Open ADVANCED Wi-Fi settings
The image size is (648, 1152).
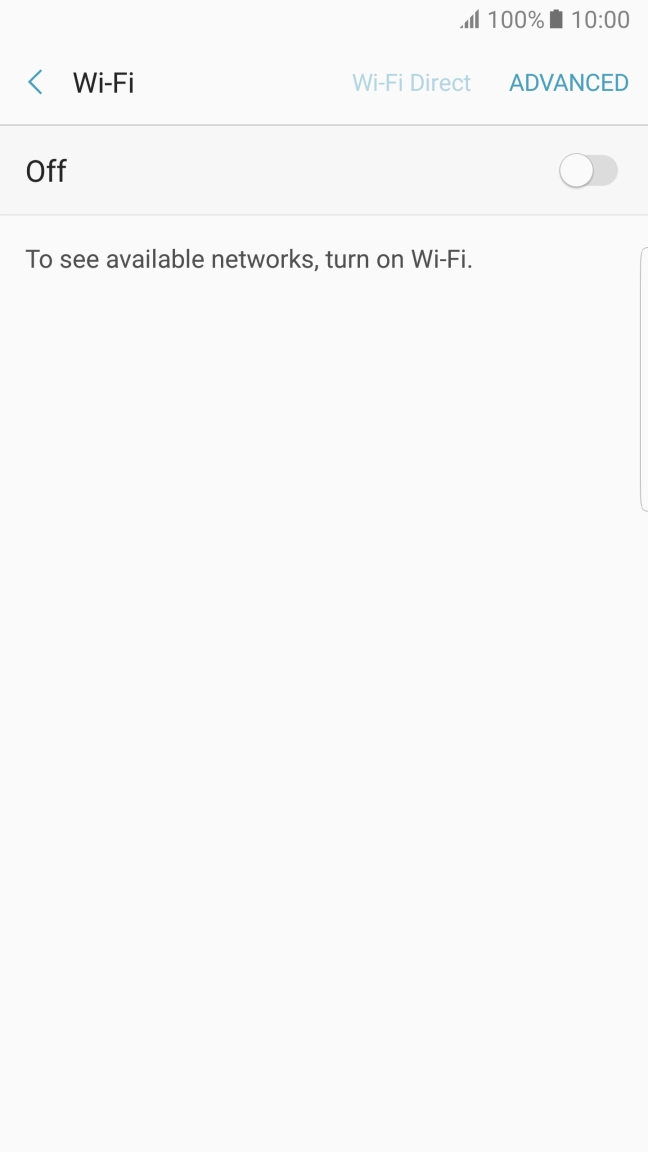(x=568, y=83)
